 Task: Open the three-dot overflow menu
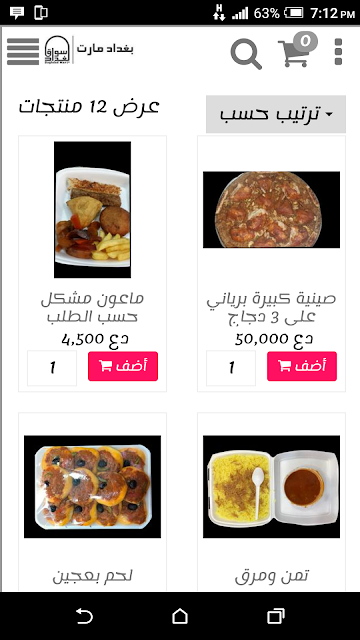point(338,52)
